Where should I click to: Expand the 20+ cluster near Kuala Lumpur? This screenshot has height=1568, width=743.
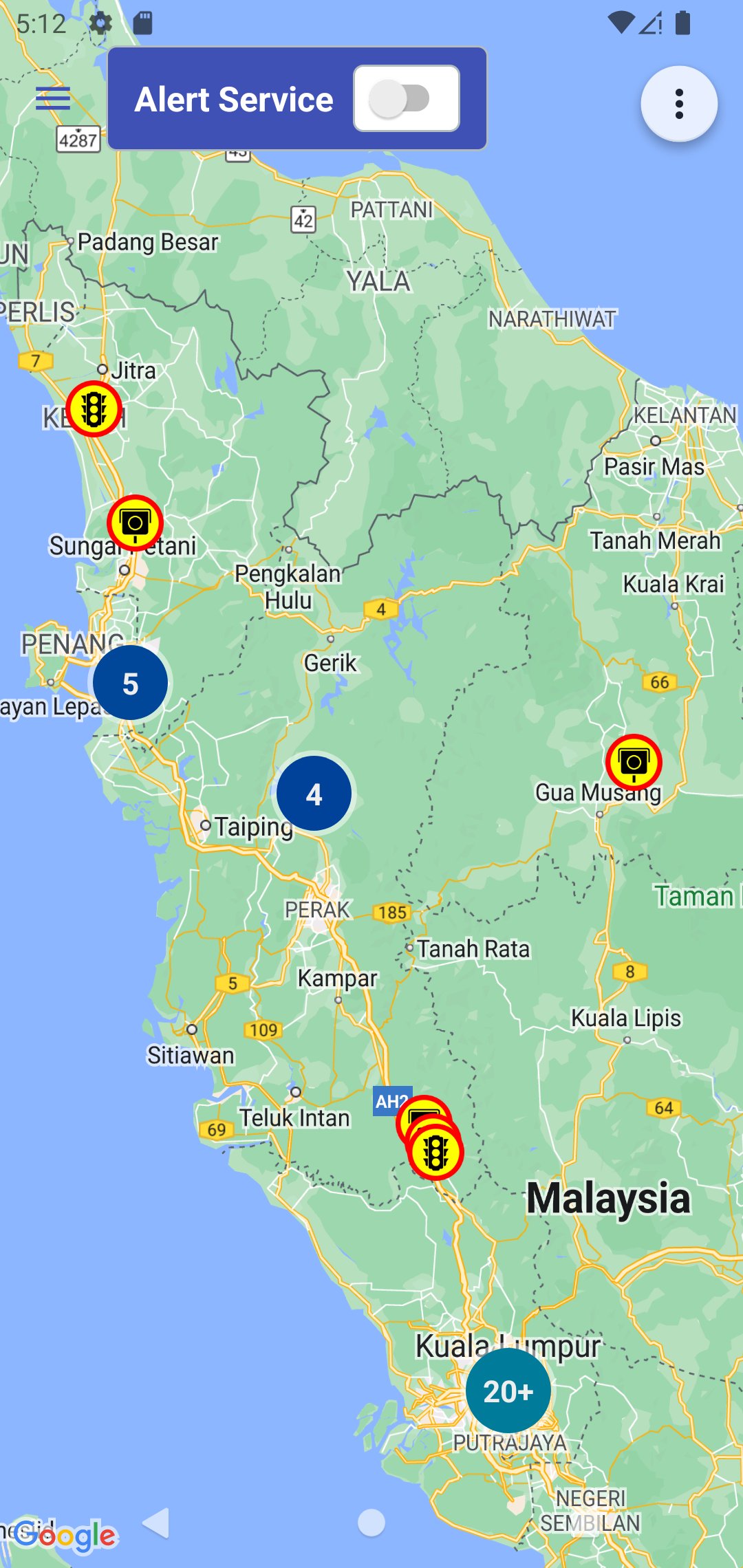pyautogui.click(x=508, y=1391)
